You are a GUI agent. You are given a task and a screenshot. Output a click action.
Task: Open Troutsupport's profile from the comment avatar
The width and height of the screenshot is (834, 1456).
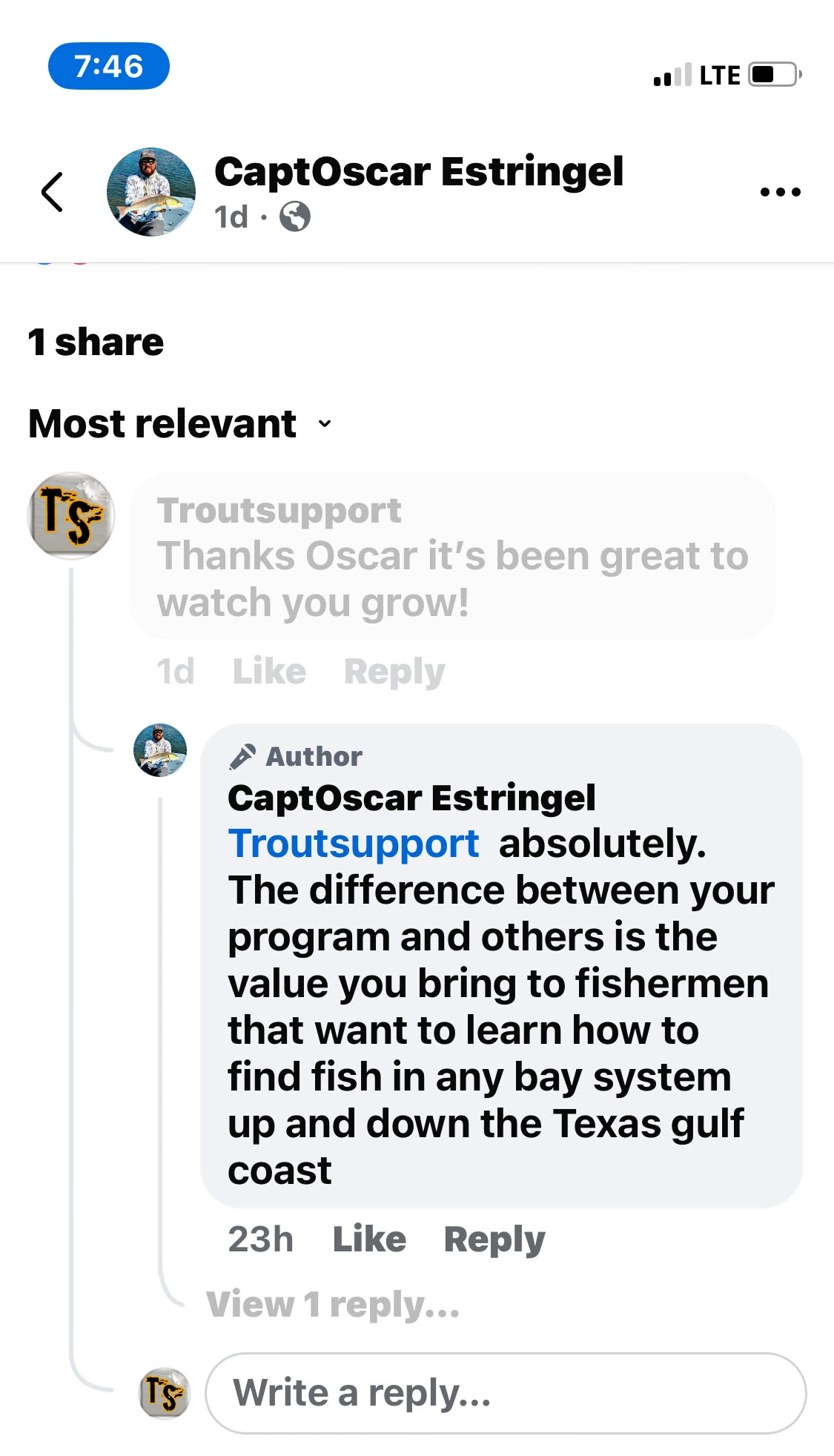tap(71, 516)
